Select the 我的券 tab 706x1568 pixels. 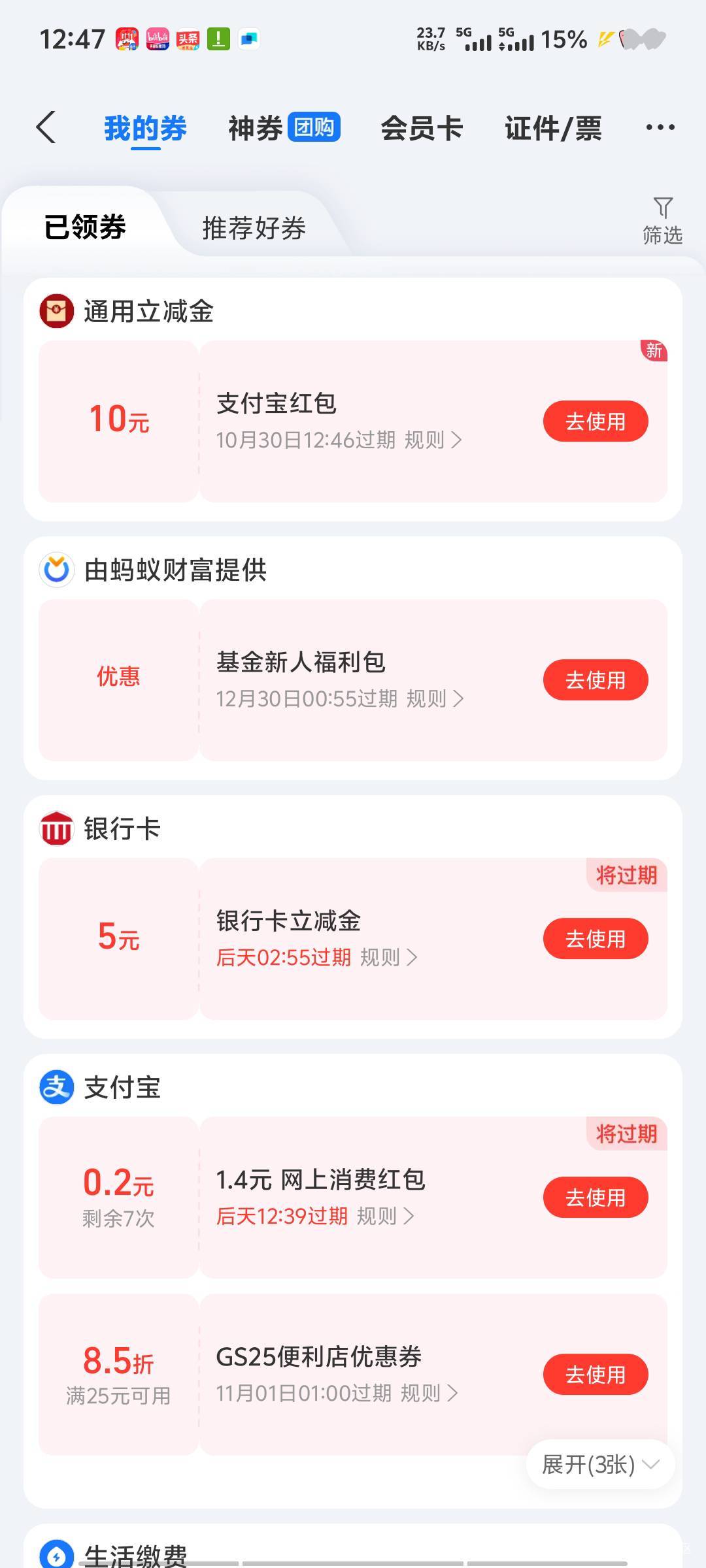pyautogui.click(x=145, y=128)
